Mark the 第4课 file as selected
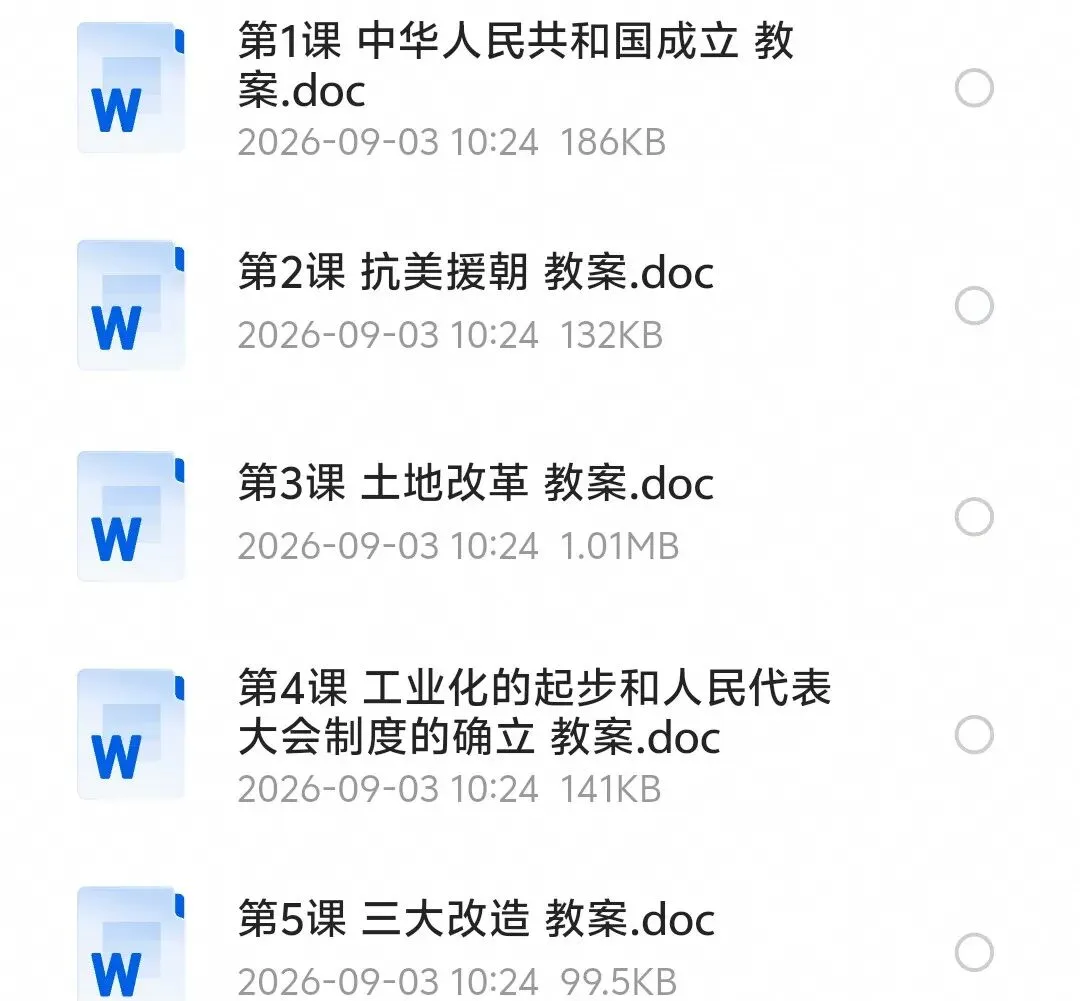The image size is (1080, 1001). click(974, 734)
